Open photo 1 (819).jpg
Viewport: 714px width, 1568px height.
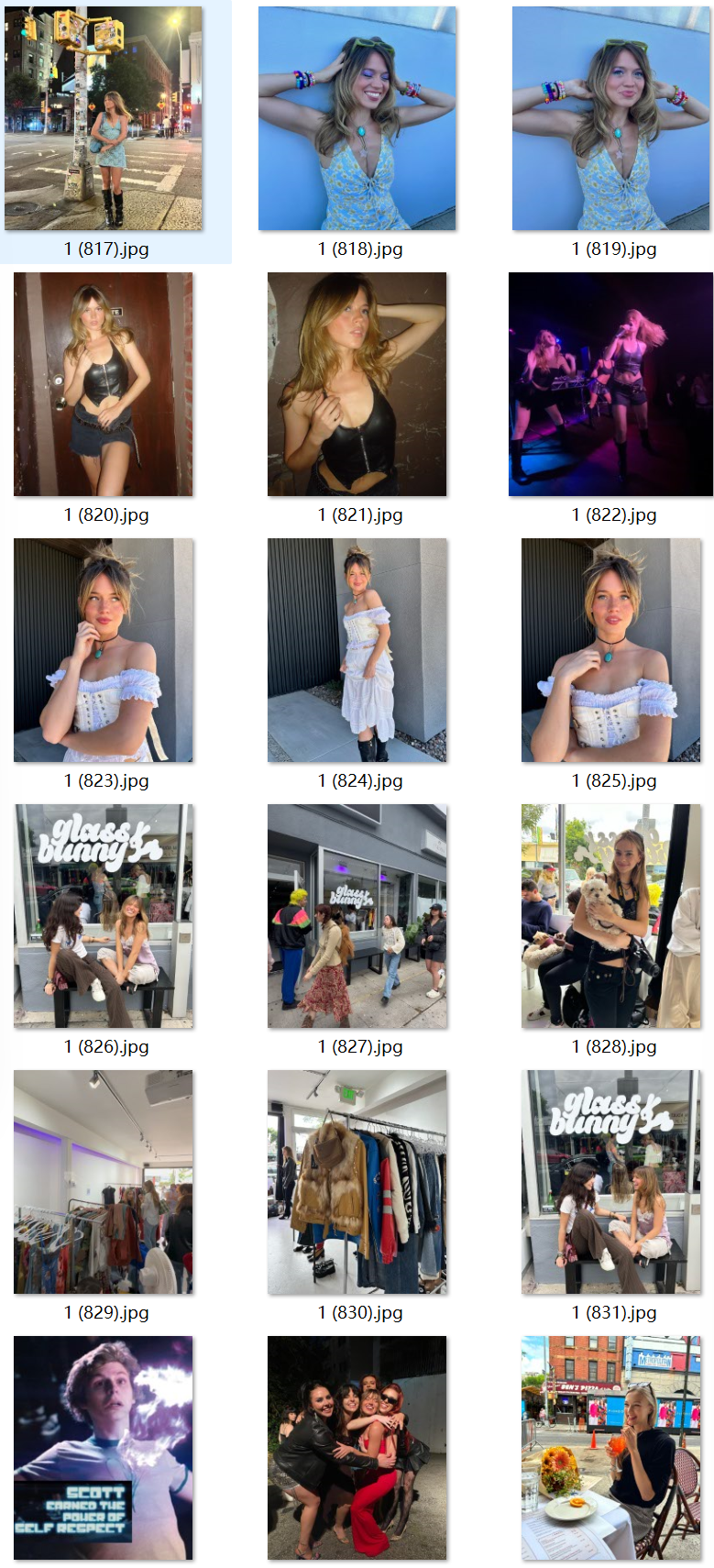(611, 118)
